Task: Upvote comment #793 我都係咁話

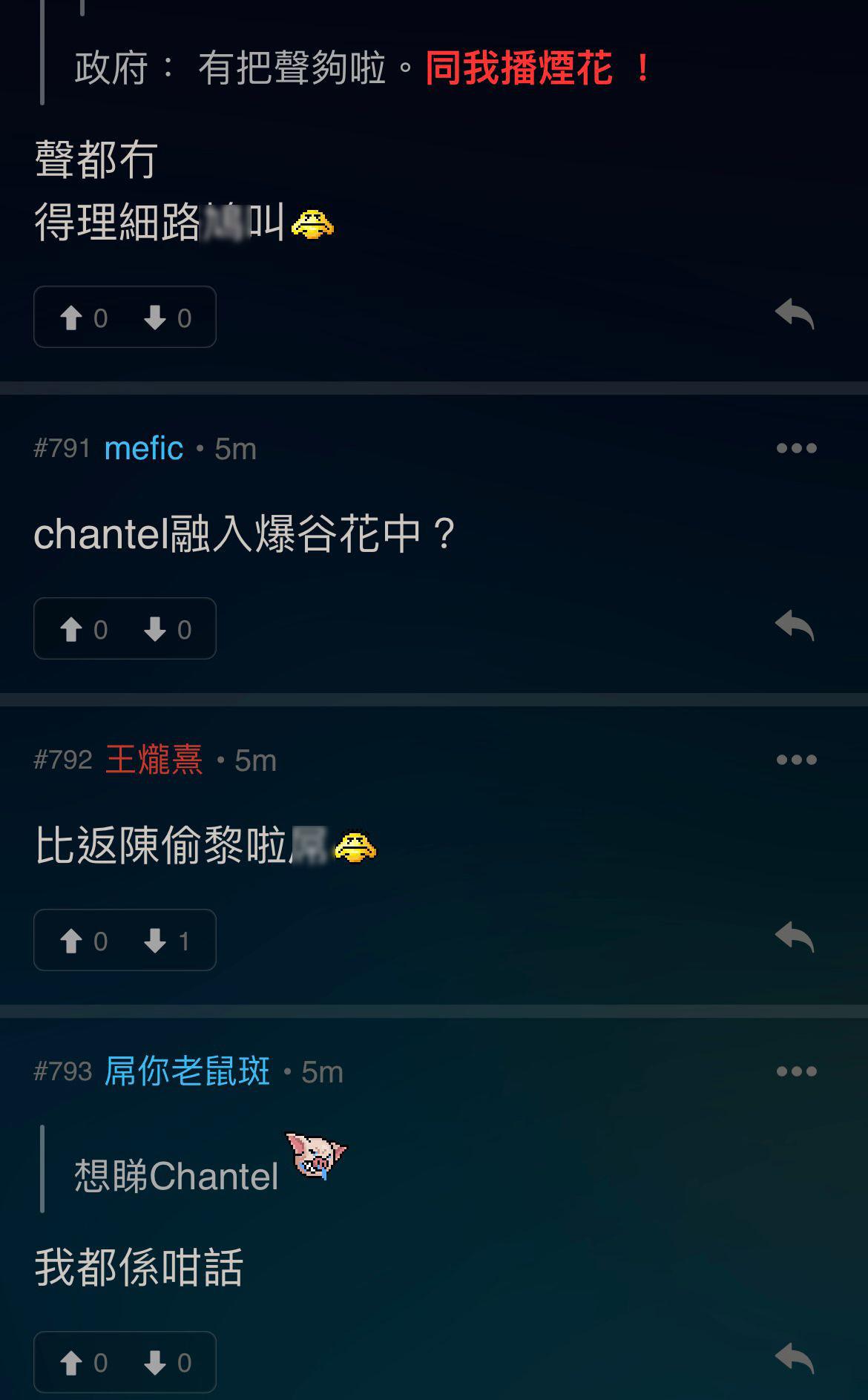Action: pyautogui.click(x=82, y=1362)
